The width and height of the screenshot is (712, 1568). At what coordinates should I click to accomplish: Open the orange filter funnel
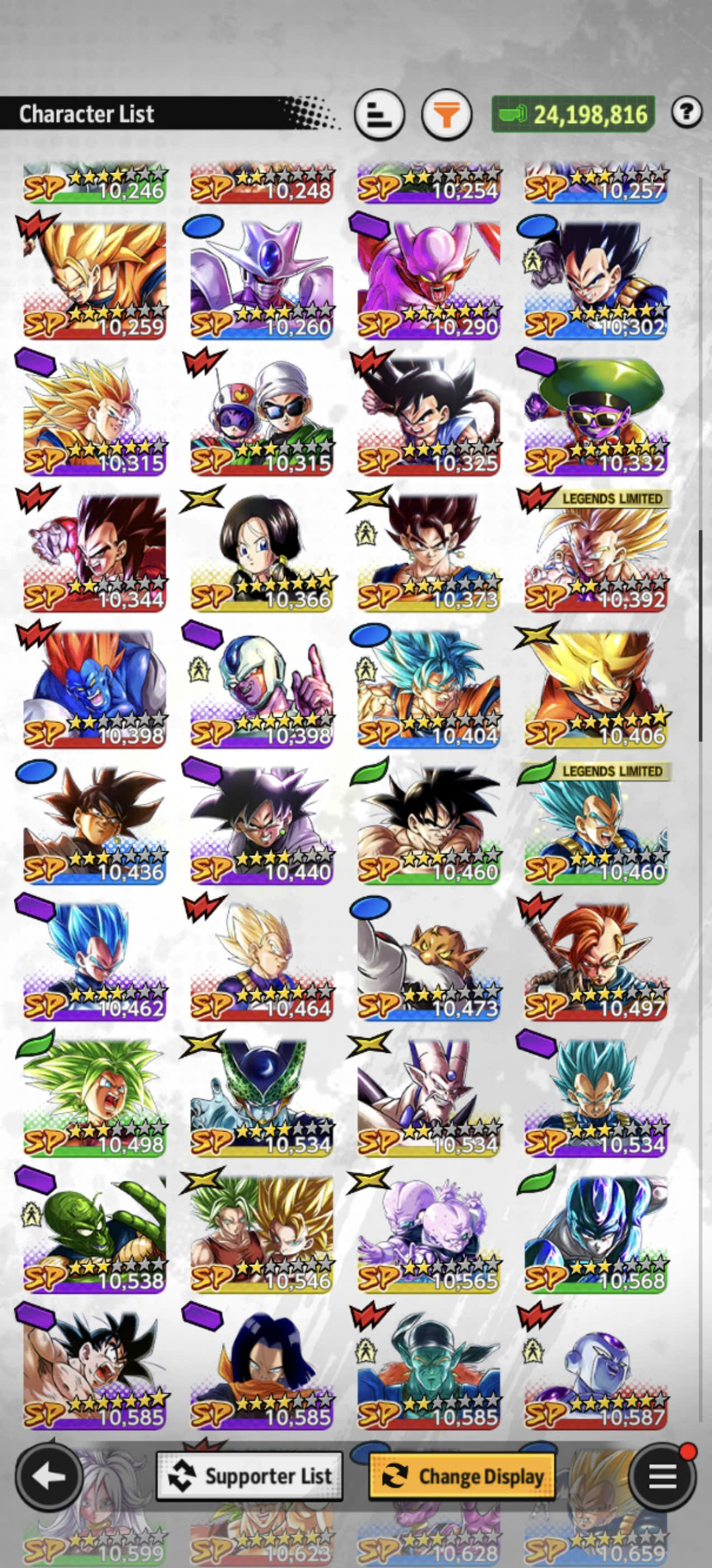coord(447,114)
